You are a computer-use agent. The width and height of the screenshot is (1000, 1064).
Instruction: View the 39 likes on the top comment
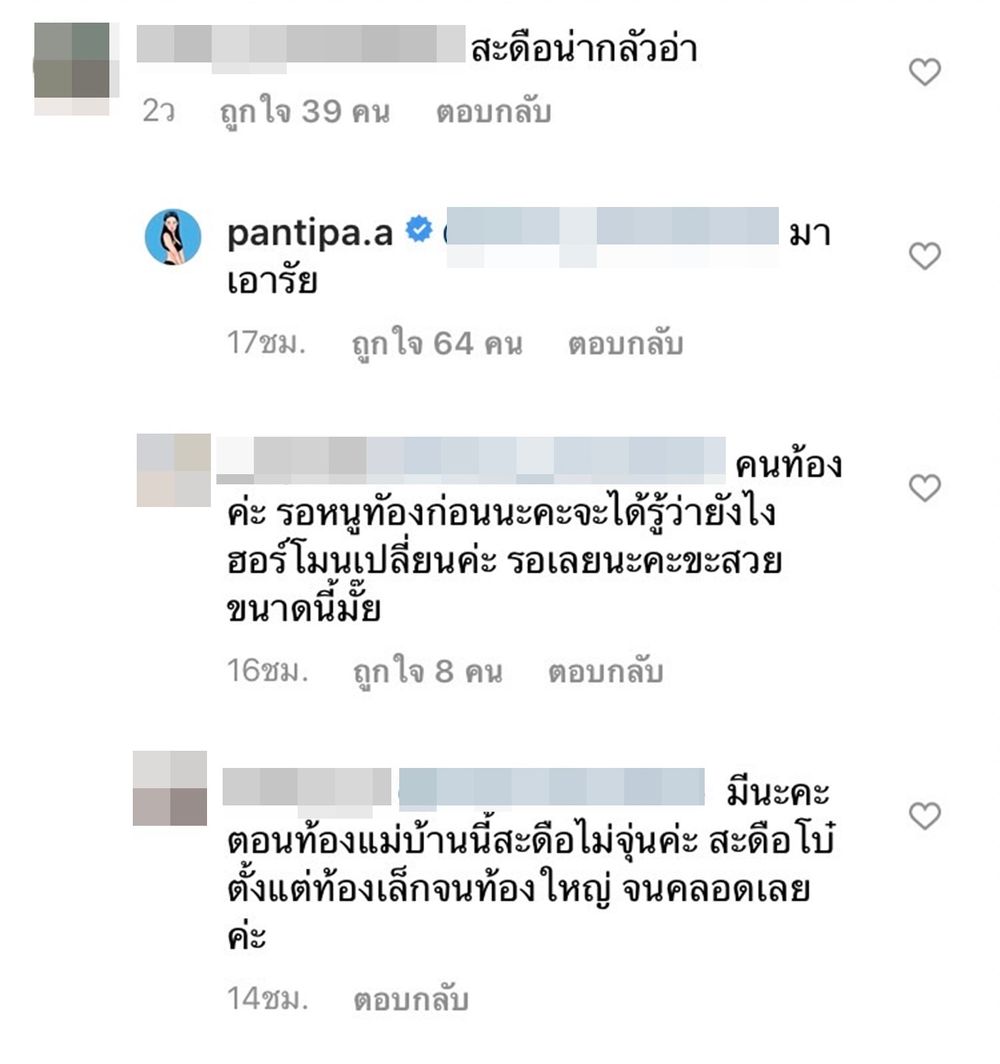click(304, 112)
